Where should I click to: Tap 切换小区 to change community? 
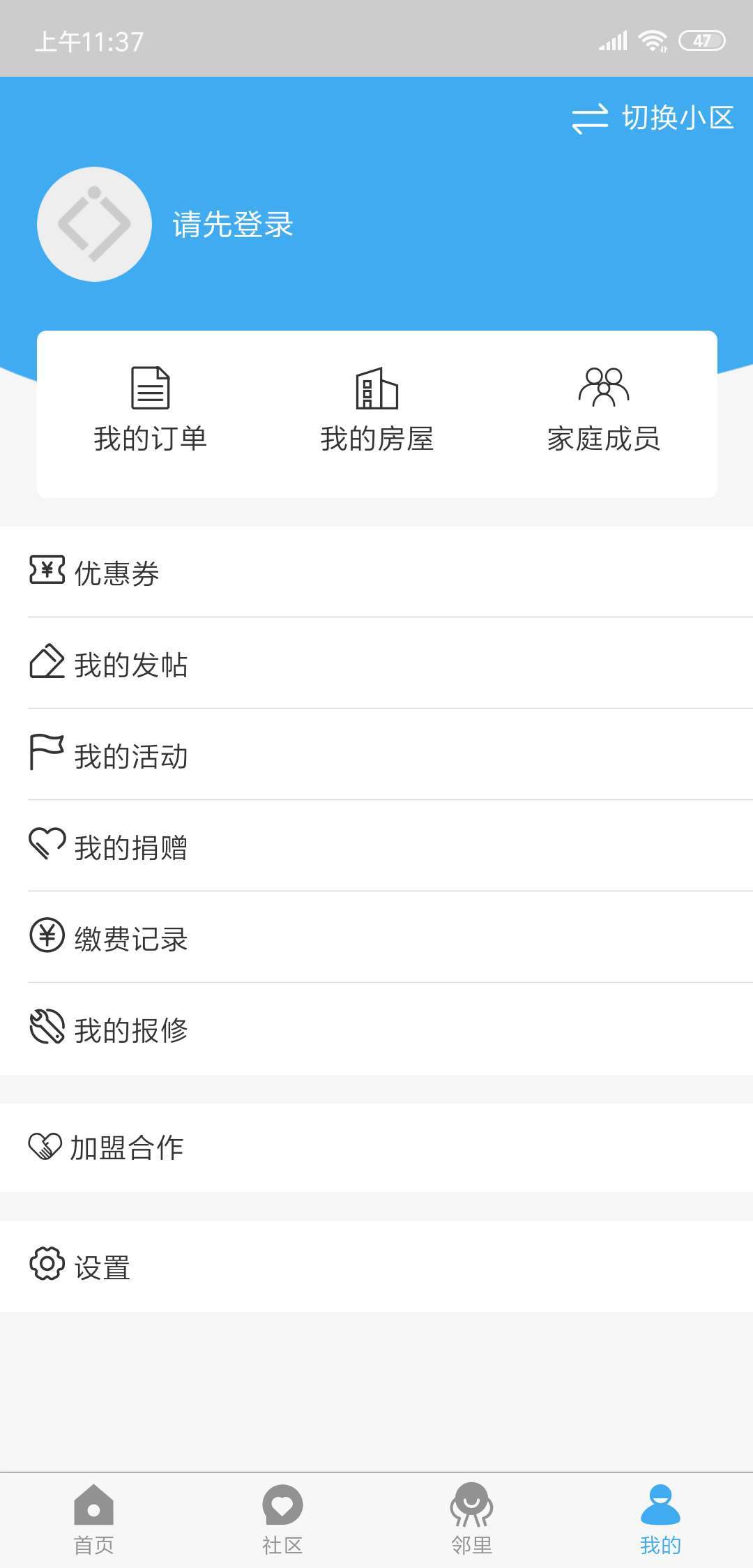coord(652,119)
